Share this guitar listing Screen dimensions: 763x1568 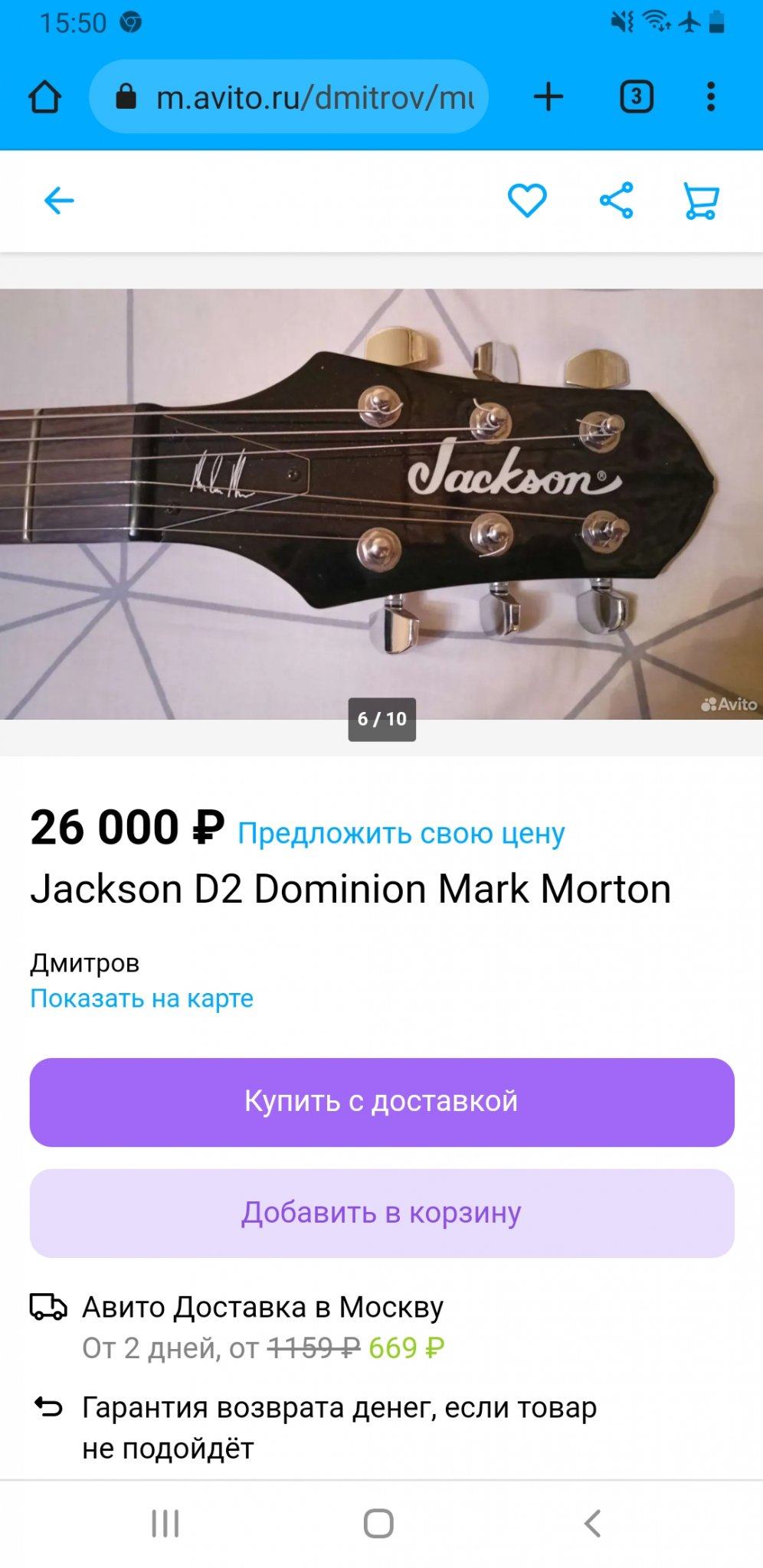(x=616, y=201)
